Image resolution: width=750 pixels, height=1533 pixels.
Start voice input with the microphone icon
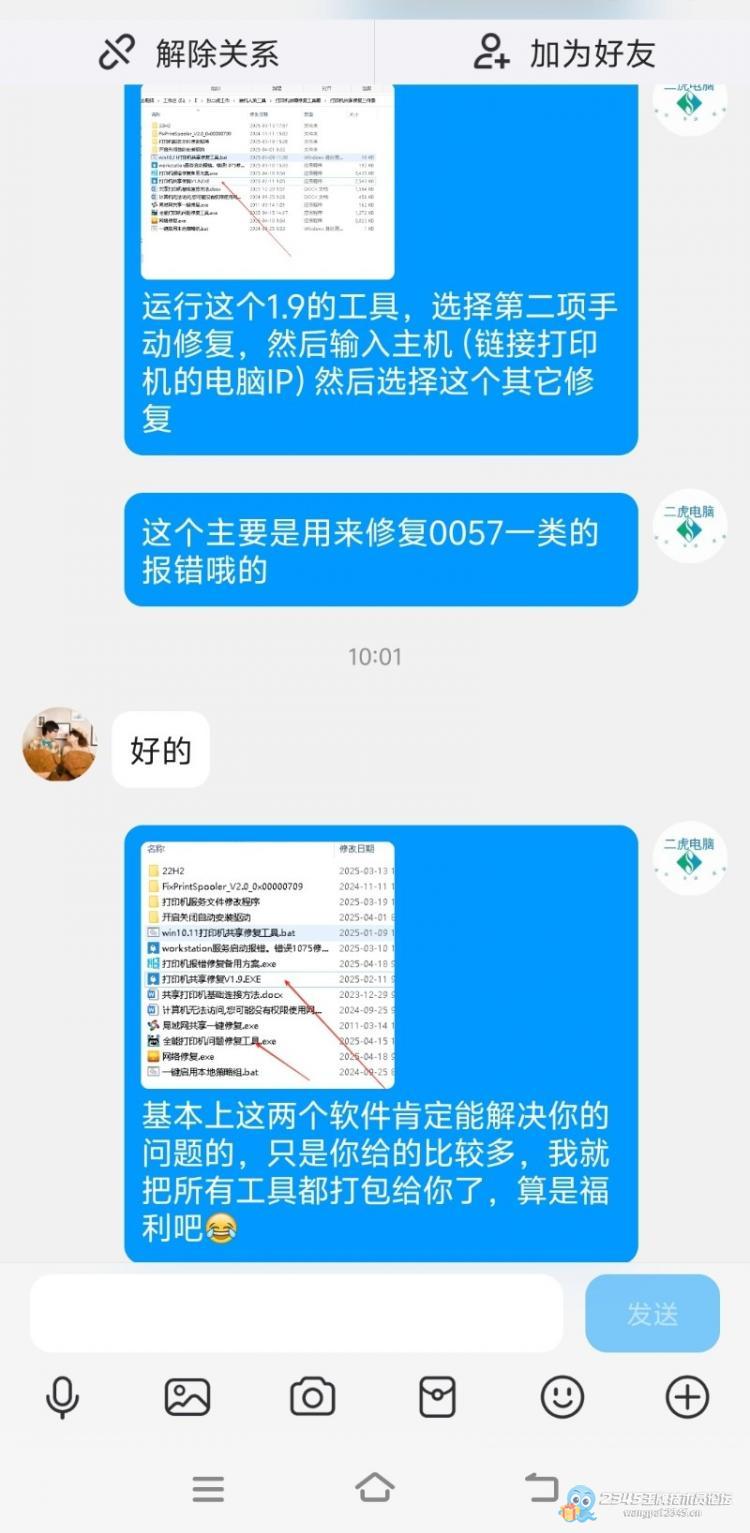pyautogui.click(x=62, y=1397)
